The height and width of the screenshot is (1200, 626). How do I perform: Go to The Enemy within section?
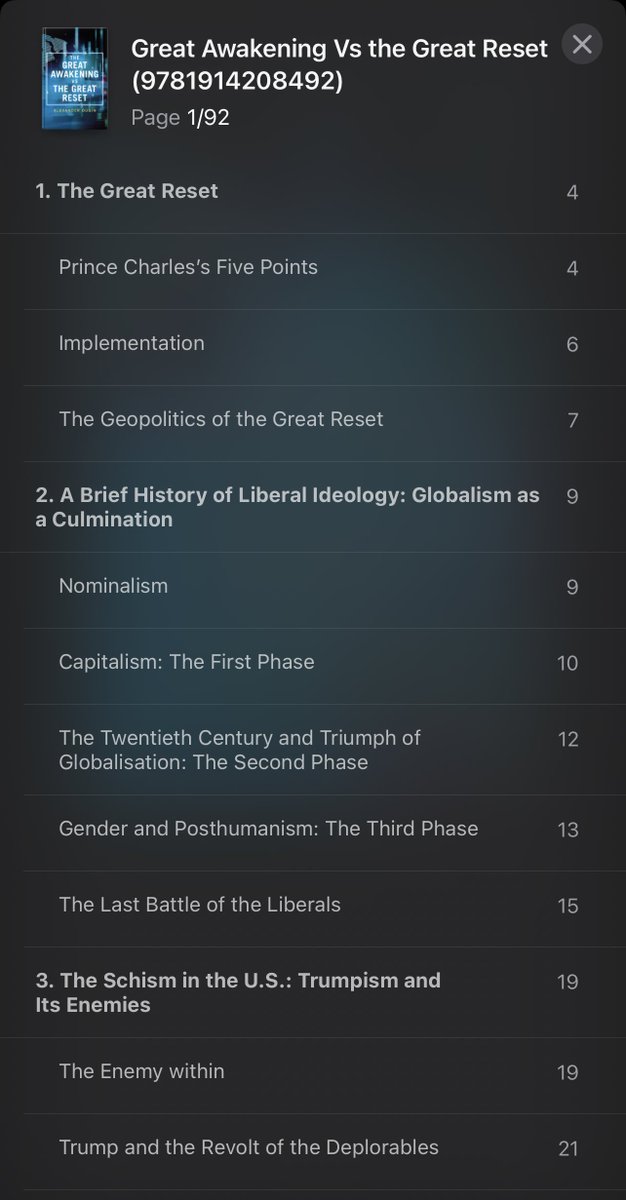[x=141, y=1071]
